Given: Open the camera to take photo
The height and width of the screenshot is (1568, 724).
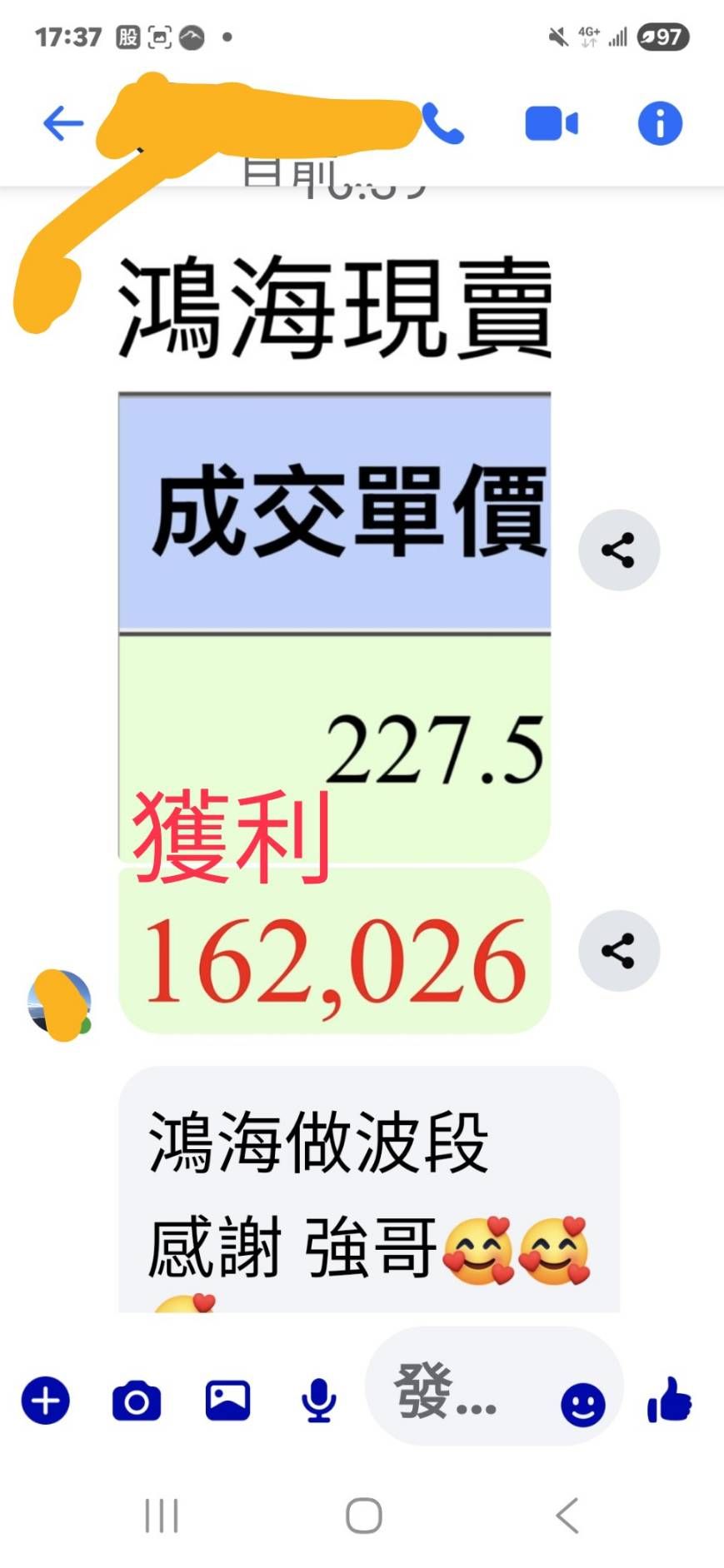Looking at the screenshot, I should [137, 1401].
